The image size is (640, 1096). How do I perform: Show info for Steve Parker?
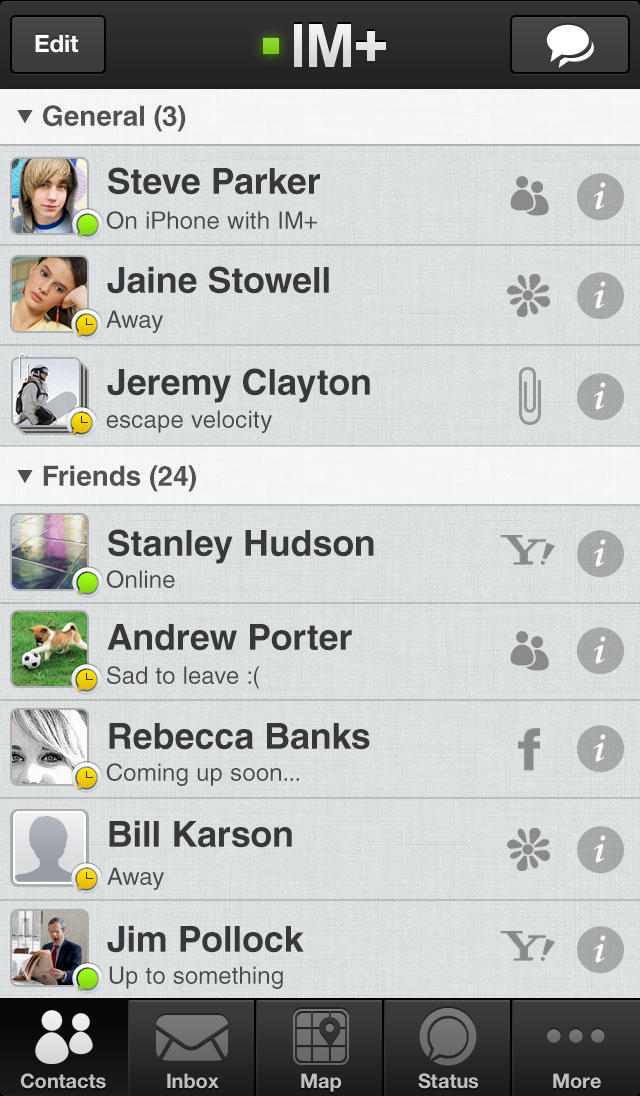tap(600, 196)
